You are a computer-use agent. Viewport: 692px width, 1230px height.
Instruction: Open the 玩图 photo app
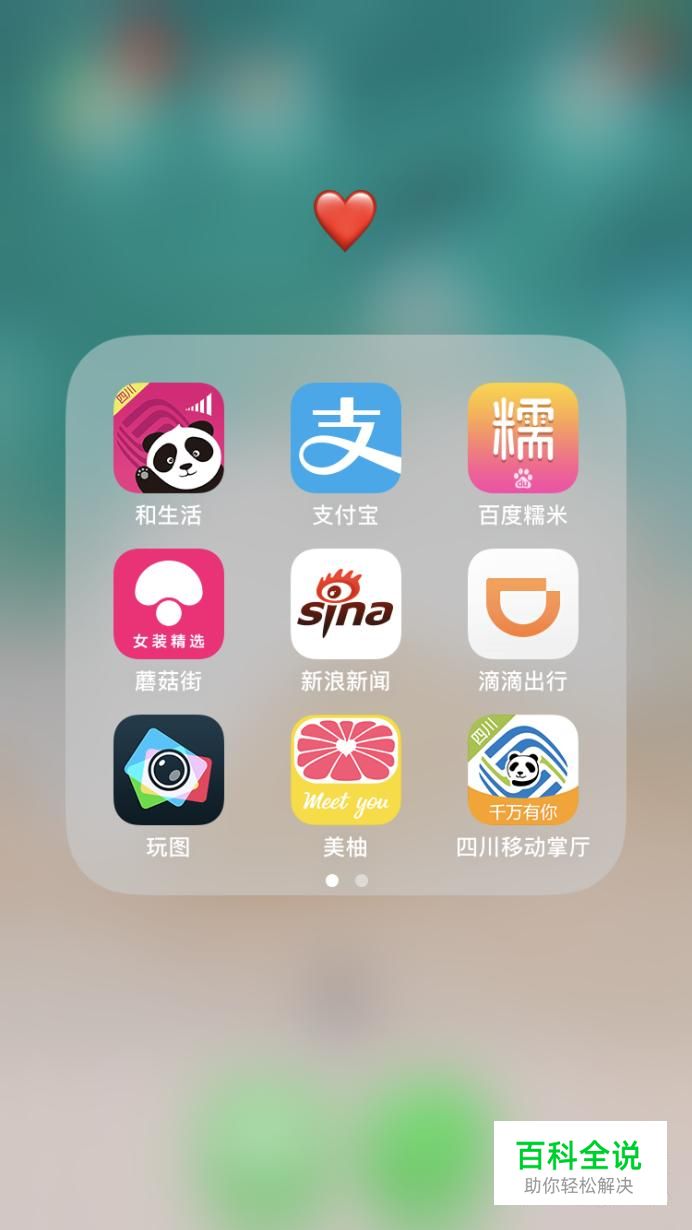click(168, 770)
